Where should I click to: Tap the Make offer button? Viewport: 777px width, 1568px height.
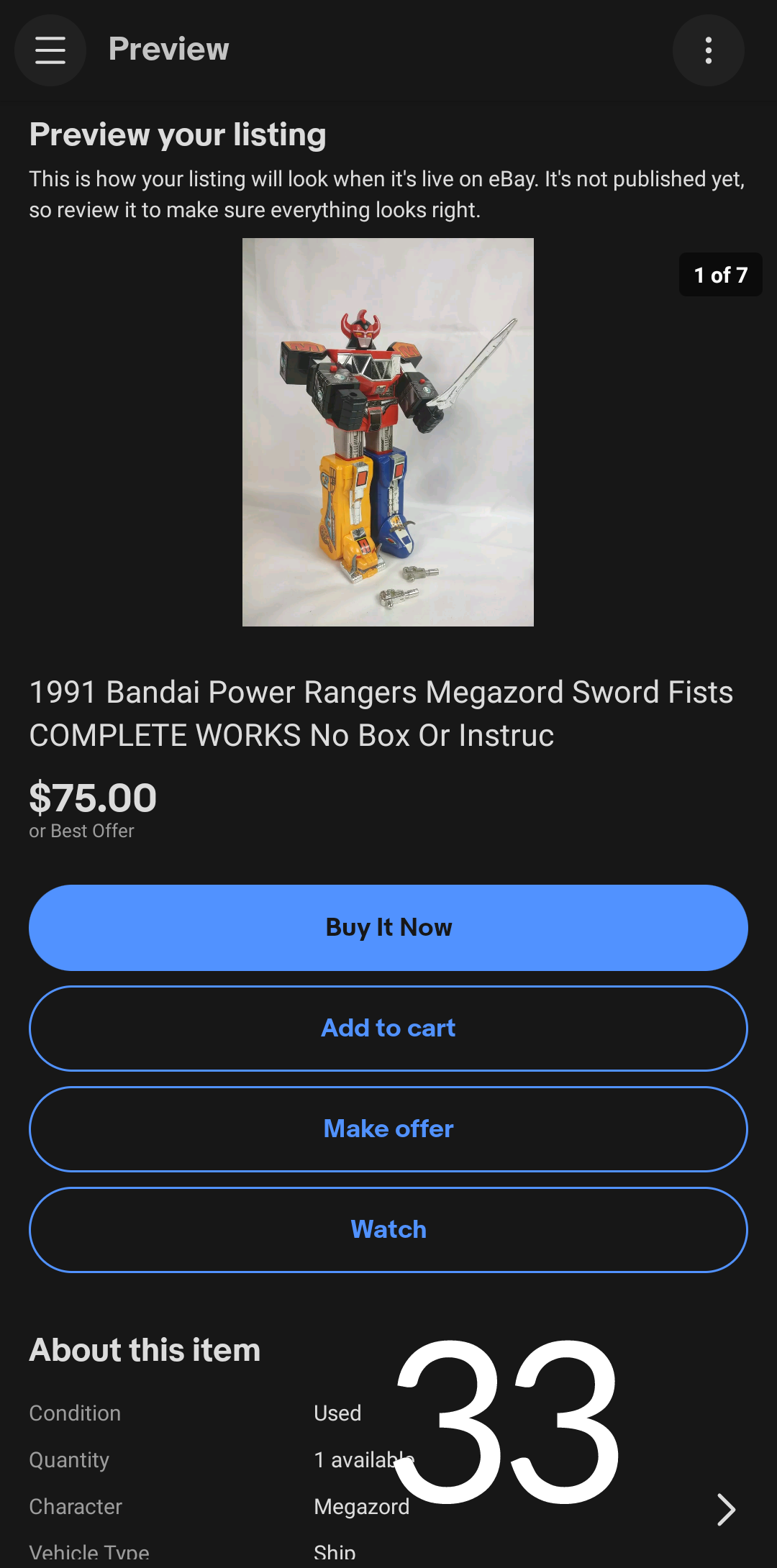pos(388,1129)
